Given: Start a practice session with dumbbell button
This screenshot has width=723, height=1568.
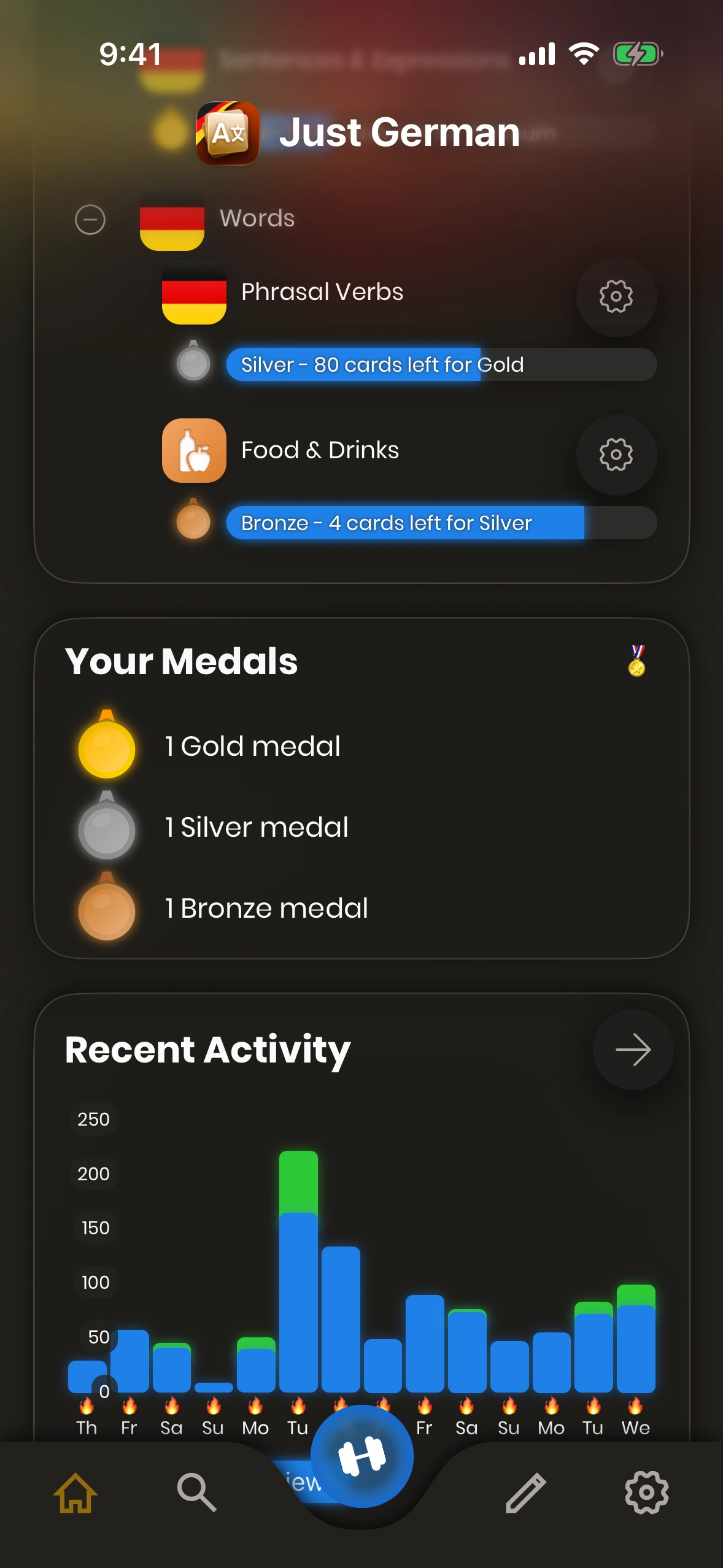Looking at the screenshot, I should [x=361, y=1456].
